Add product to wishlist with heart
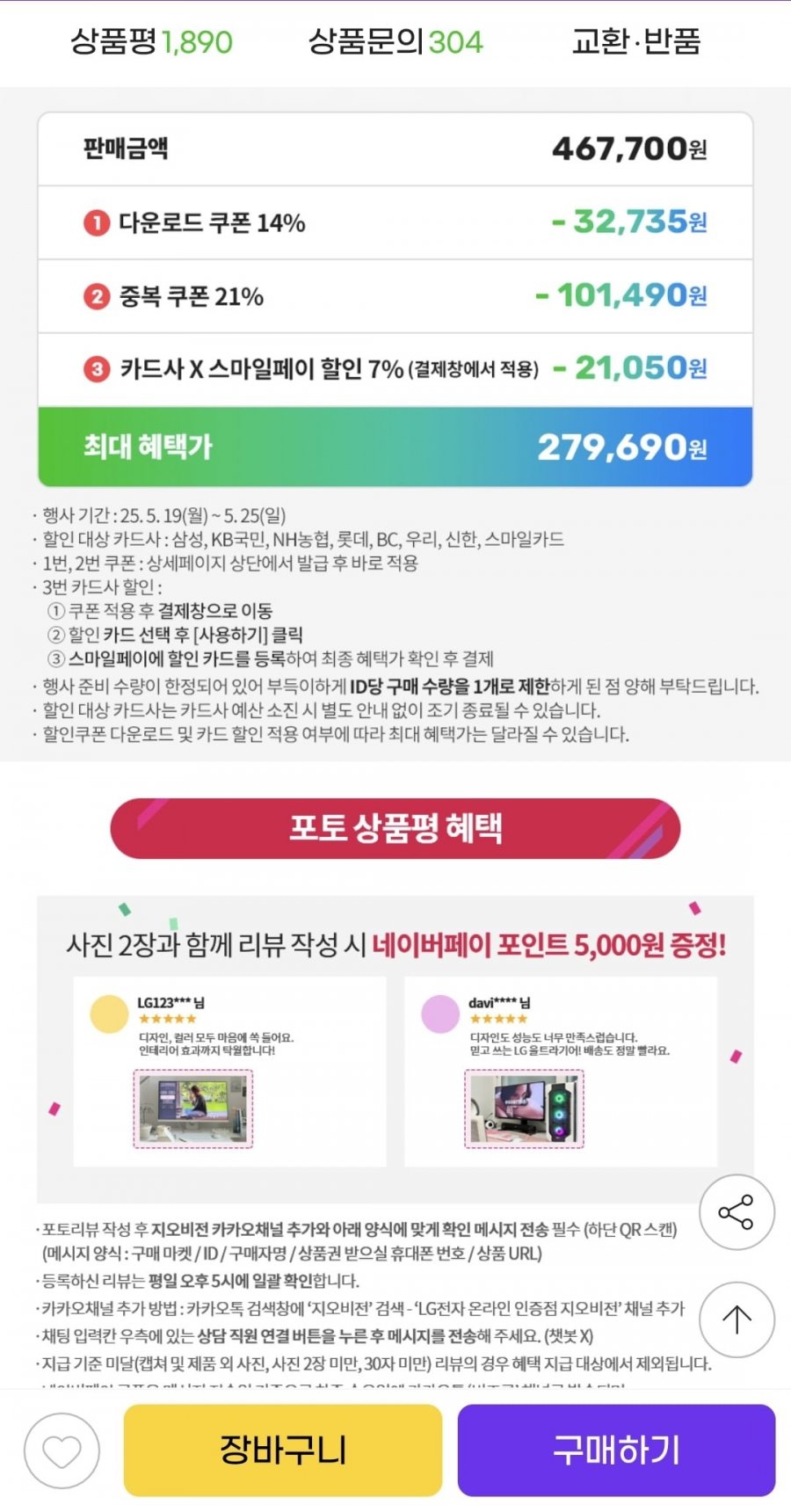 (x=62, y=1450)
